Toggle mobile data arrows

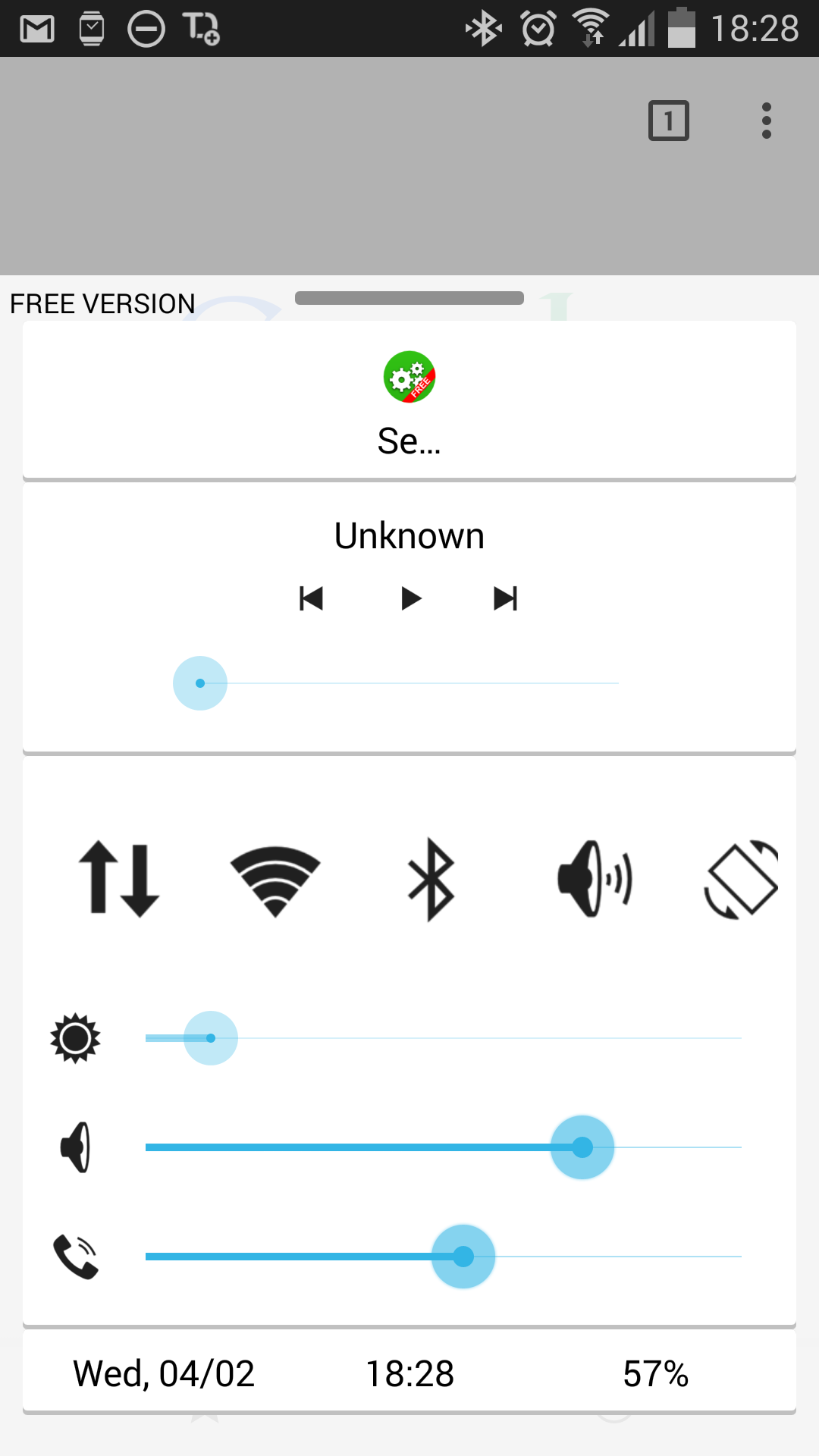tap(119, 880)
